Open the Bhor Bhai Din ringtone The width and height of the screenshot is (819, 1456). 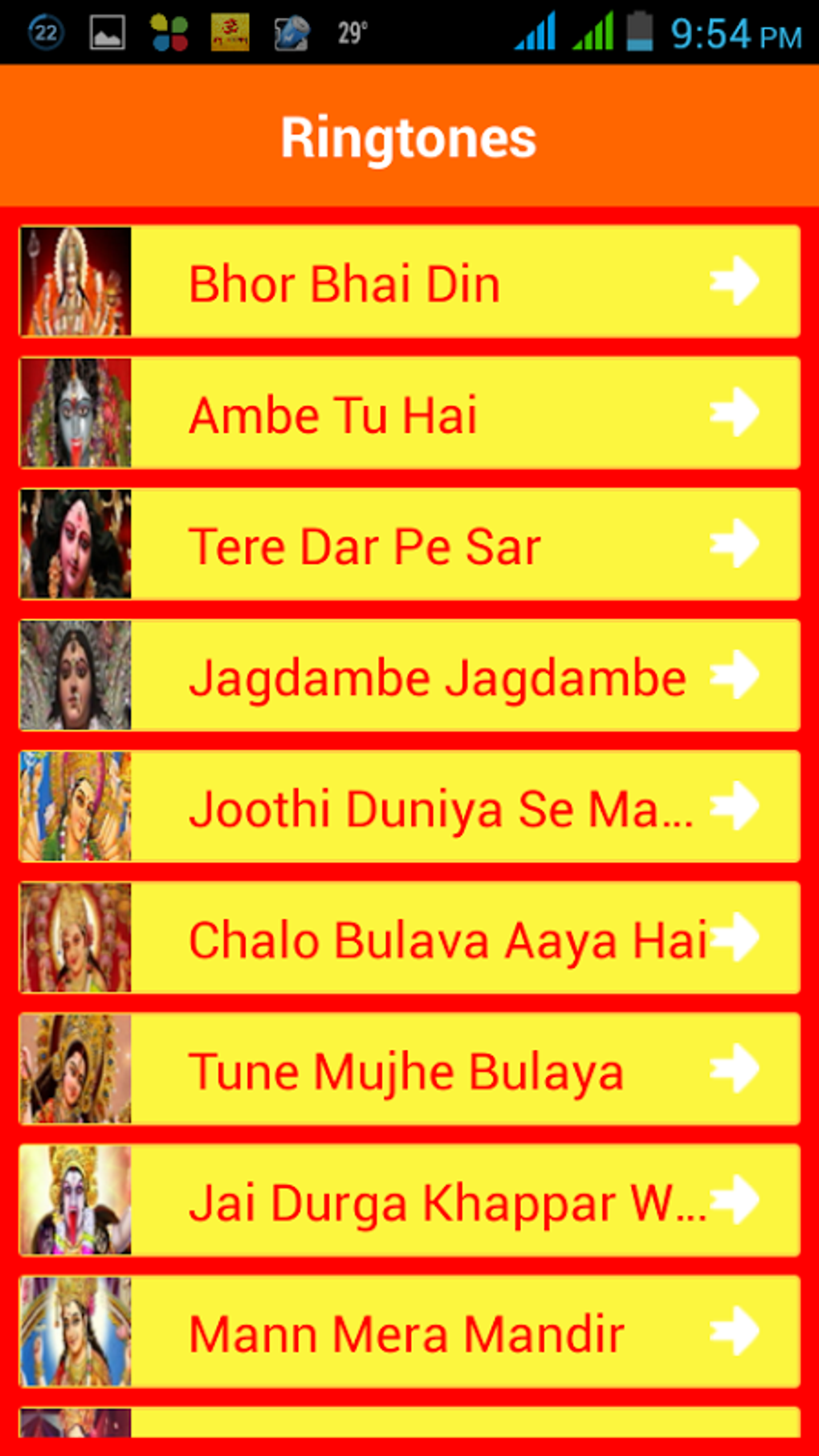[409, 282]
